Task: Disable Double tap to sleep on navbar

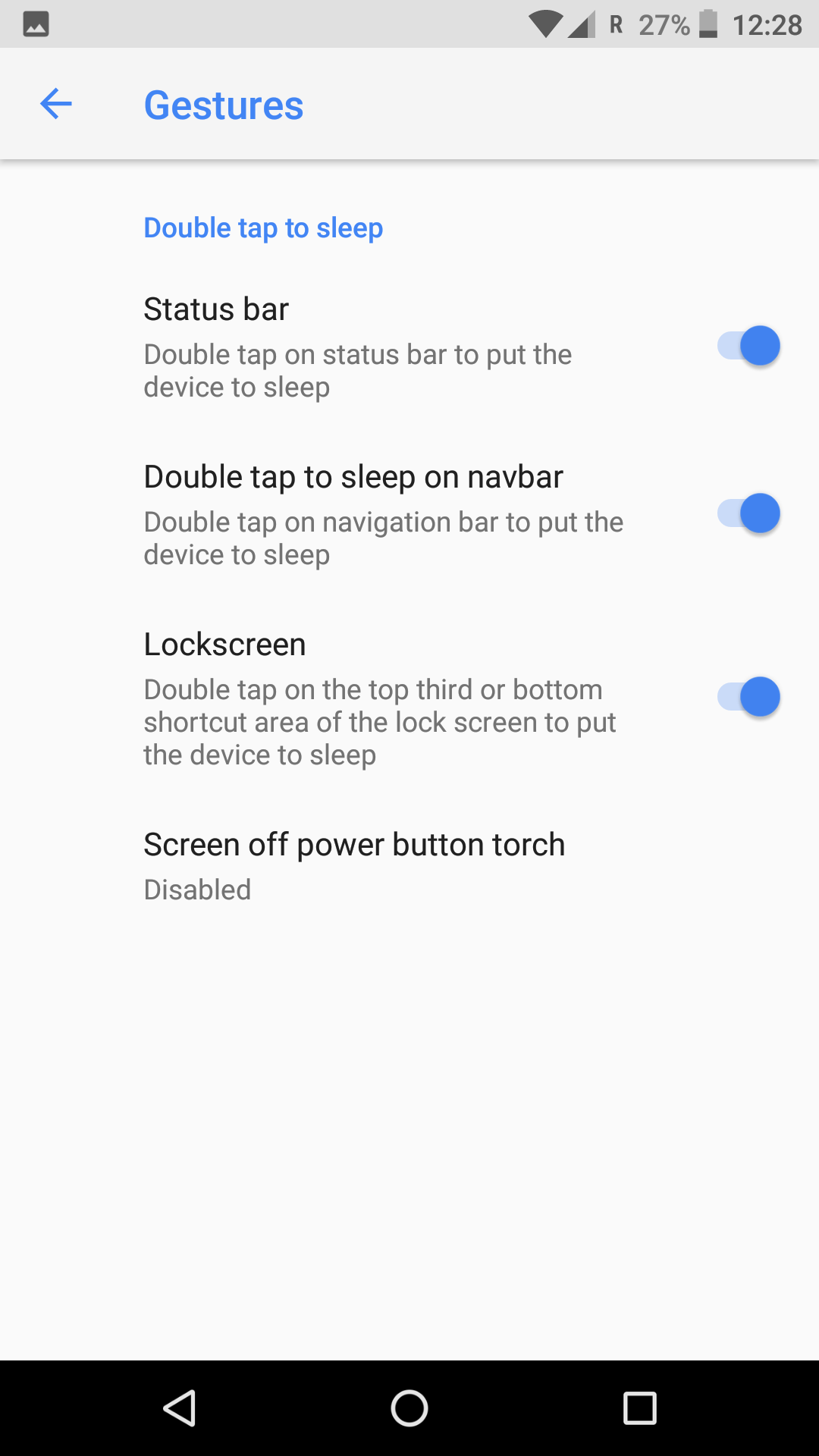Action: pyautogui.click(x=748, y=514)
